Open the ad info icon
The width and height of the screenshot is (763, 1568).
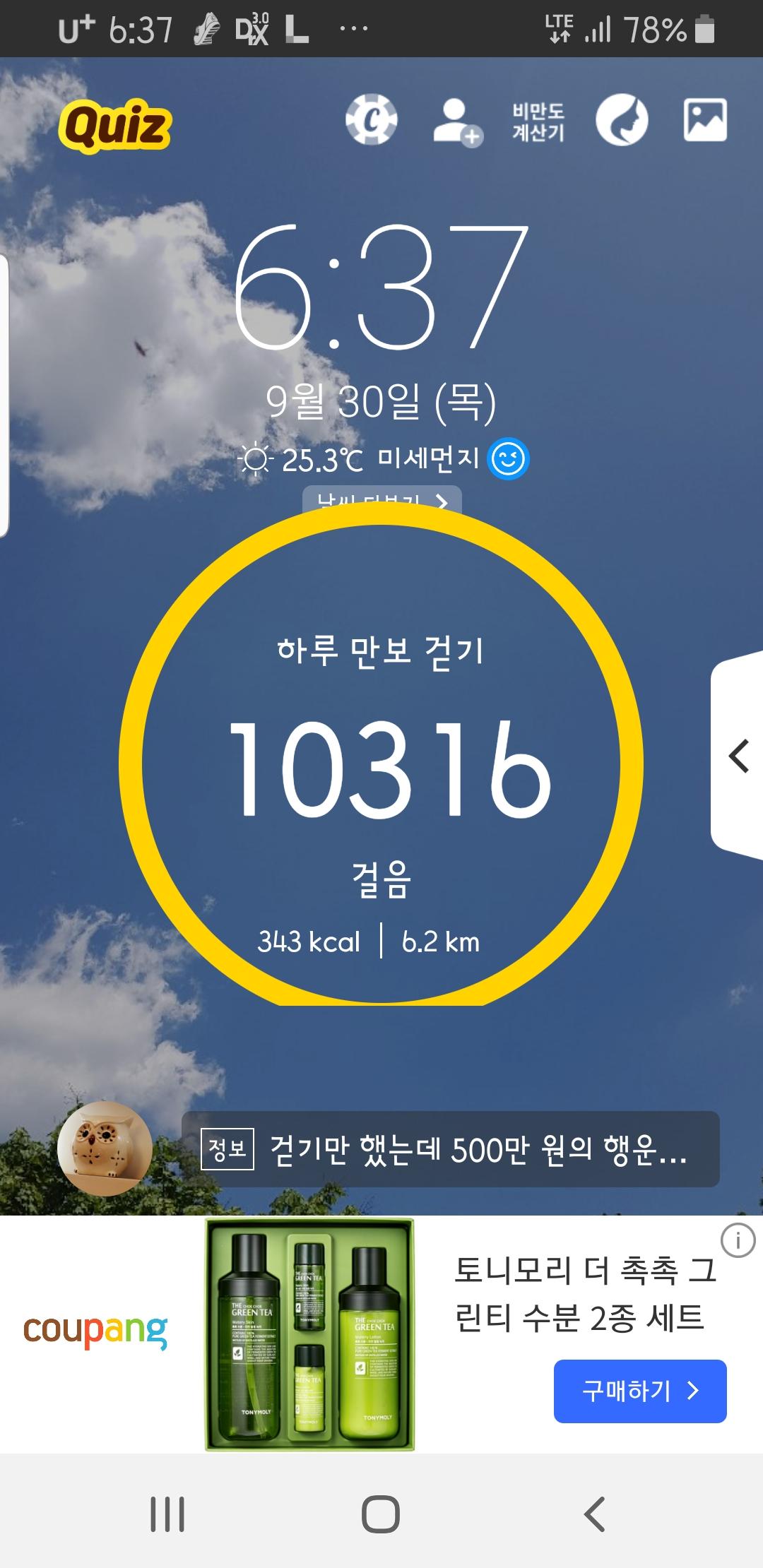[x=738, y=1240]
